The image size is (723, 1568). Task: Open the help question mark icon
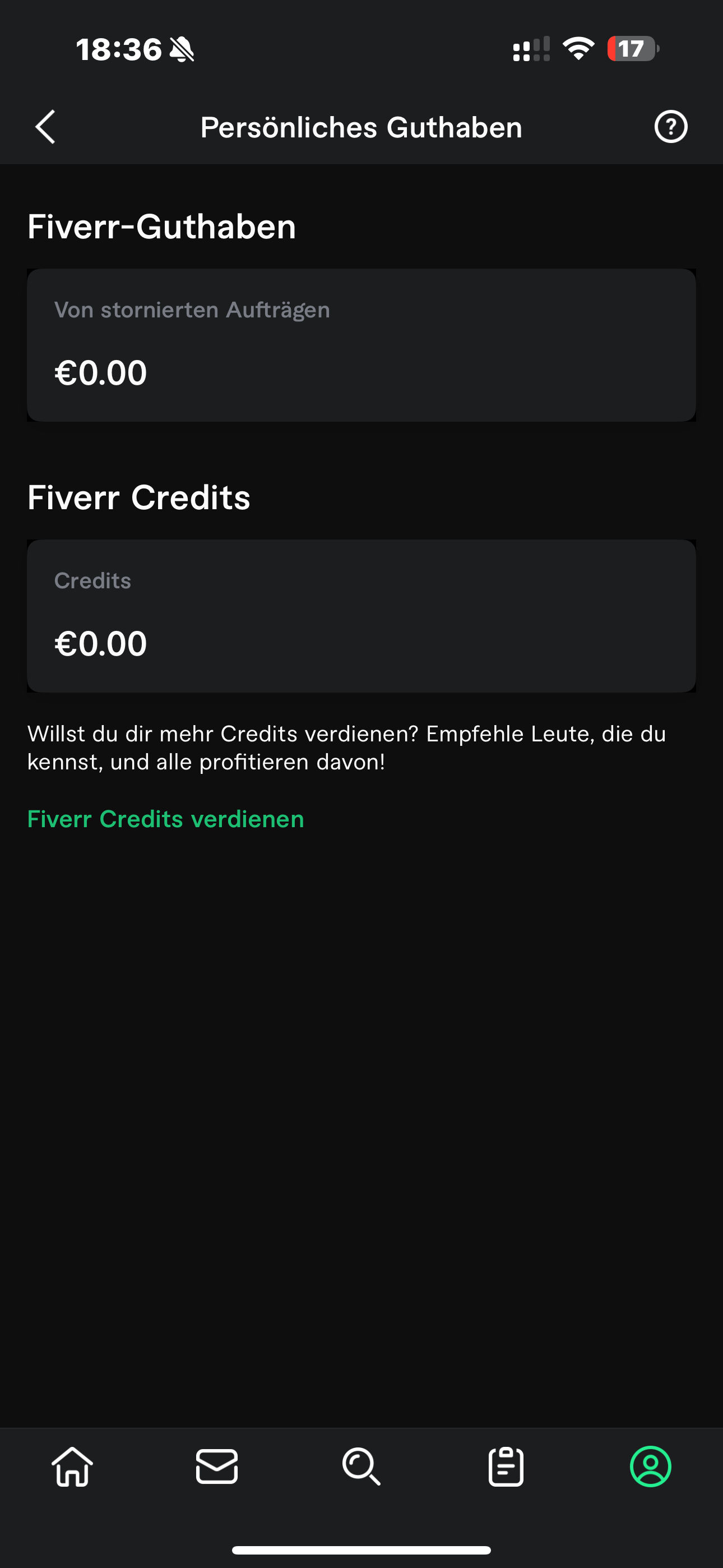(x=671, y=127)
